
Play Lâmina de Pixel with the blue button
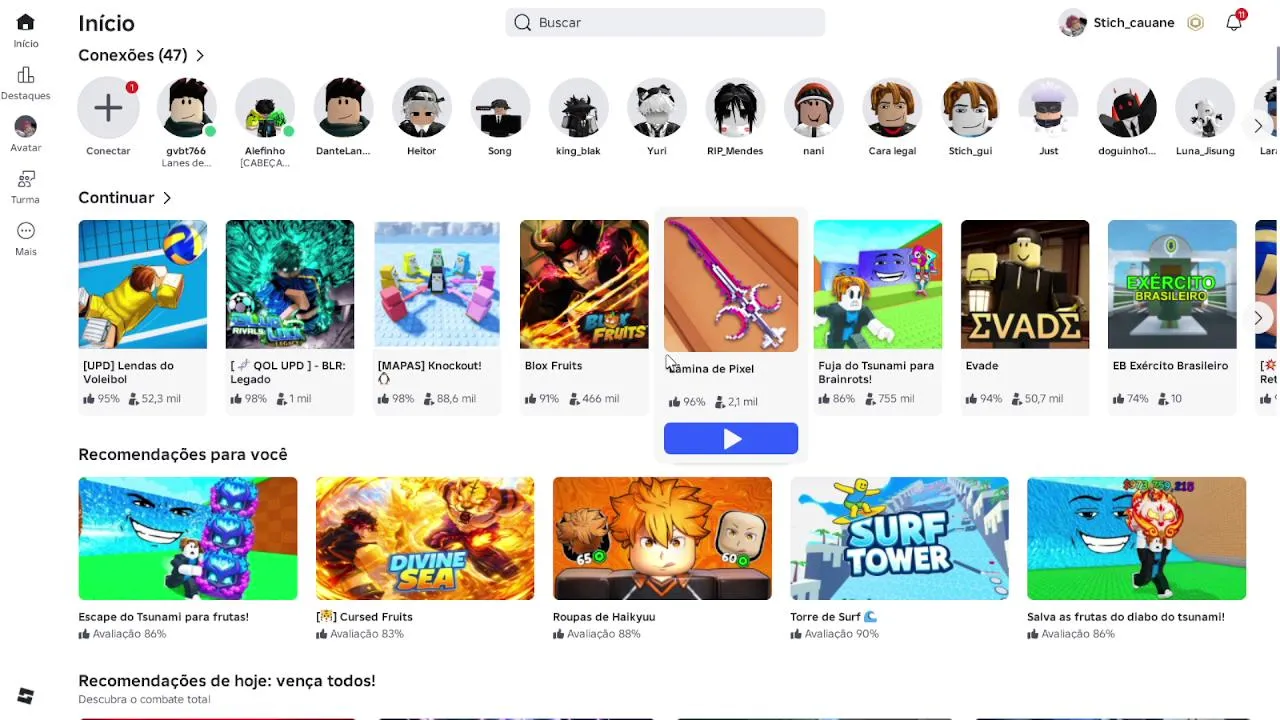(x=731, y=438)
